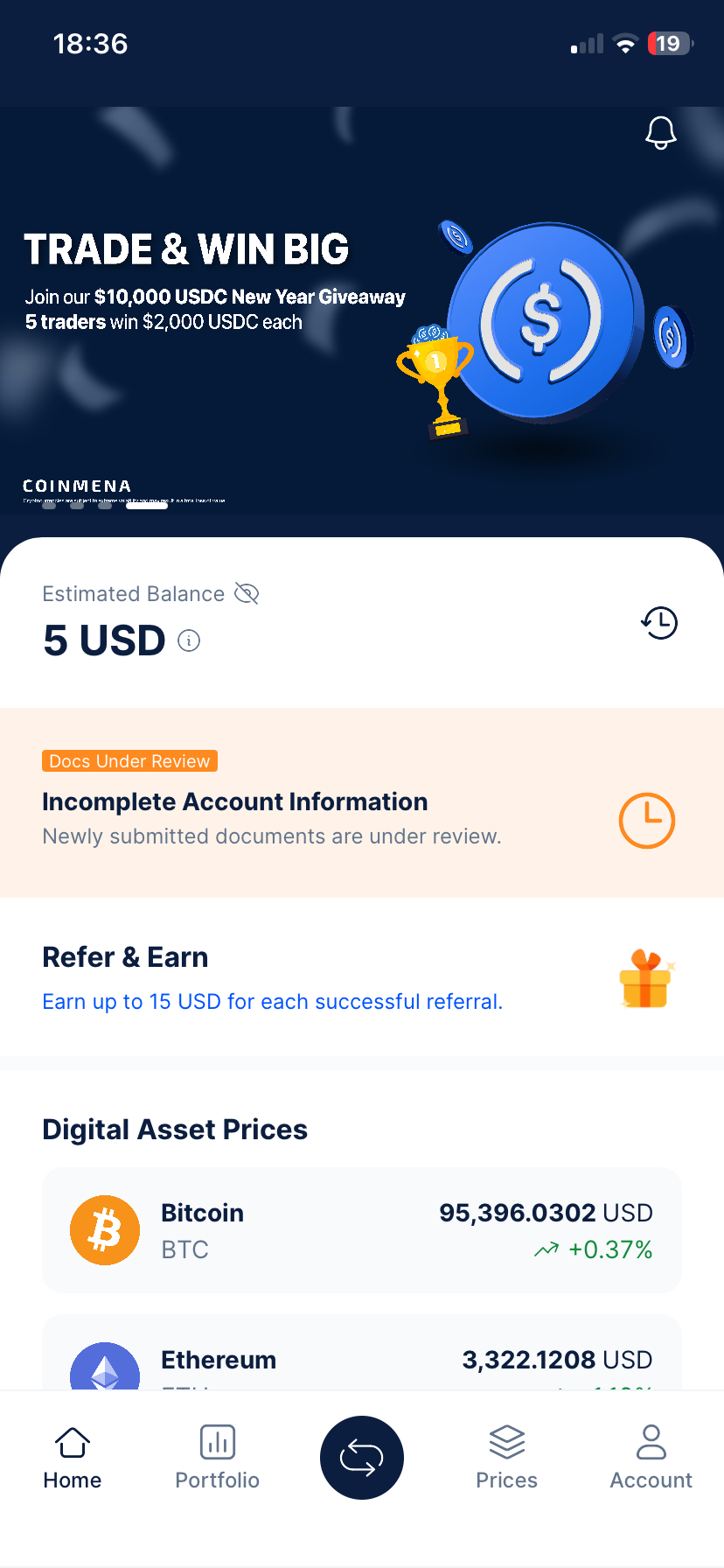Tap the info icon beside 5 USD
This screenshot has width=724, height=1568.
pyautogui.click(x=189, y=641)
